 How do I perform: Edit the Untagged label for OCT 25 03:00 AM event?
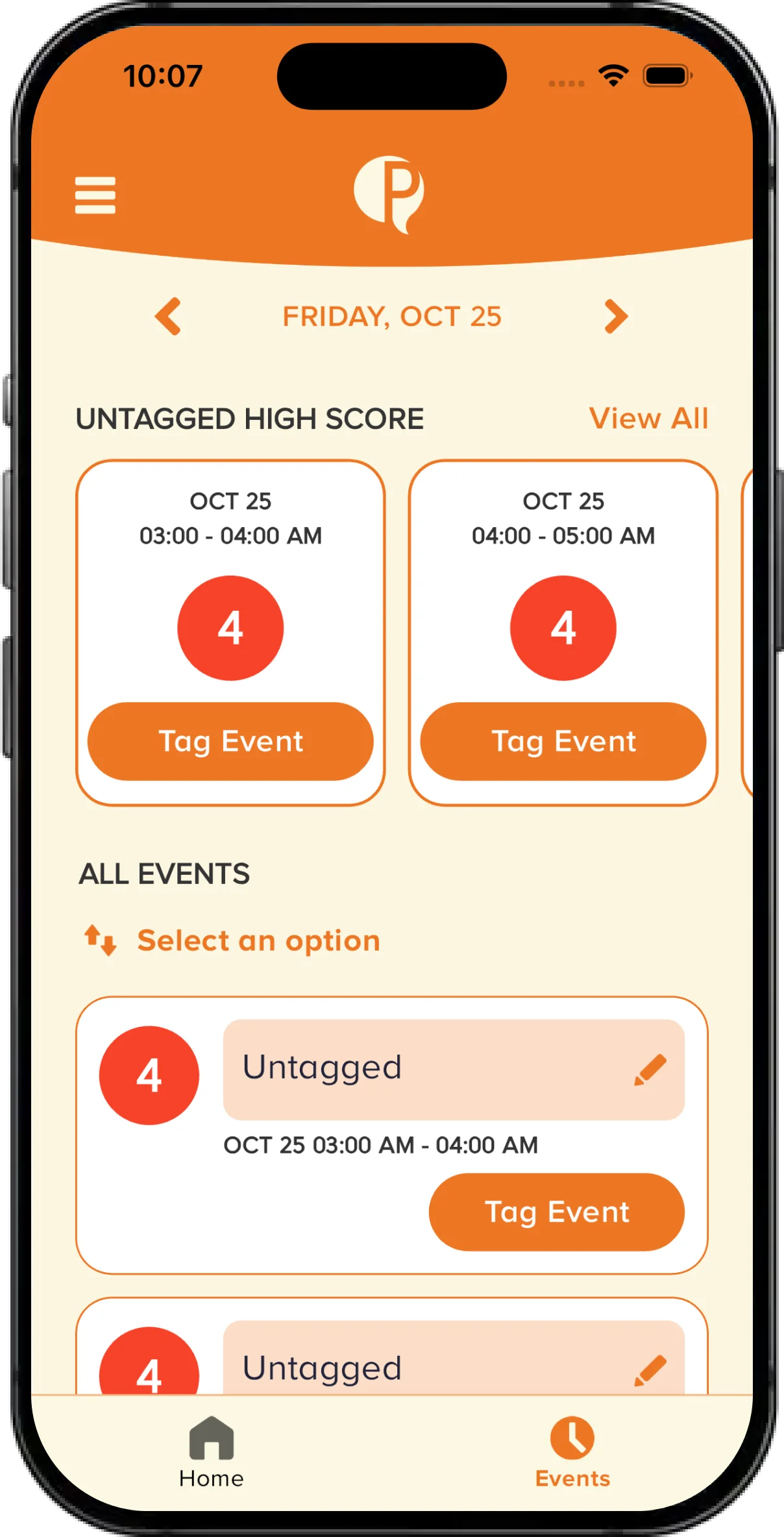650,1070
